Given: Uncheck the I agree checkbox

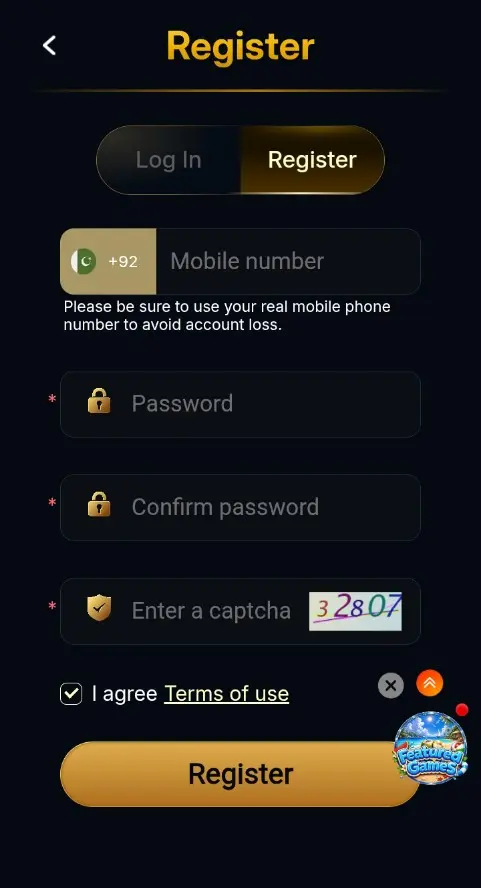Looking at the screenshot, I should pos(71,694).
